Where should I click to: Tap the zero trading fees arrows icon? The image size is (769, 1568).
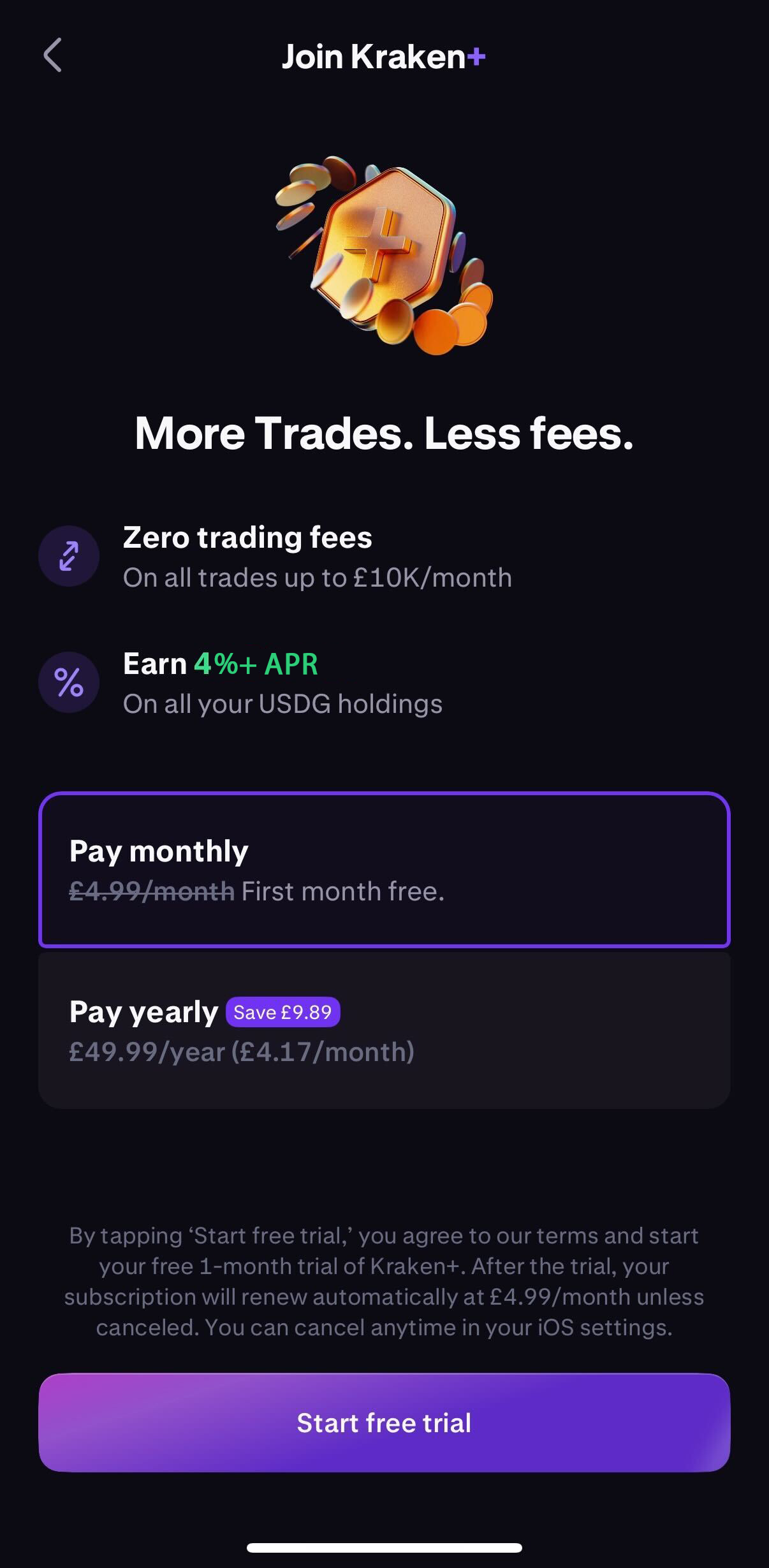coord(68,555)
